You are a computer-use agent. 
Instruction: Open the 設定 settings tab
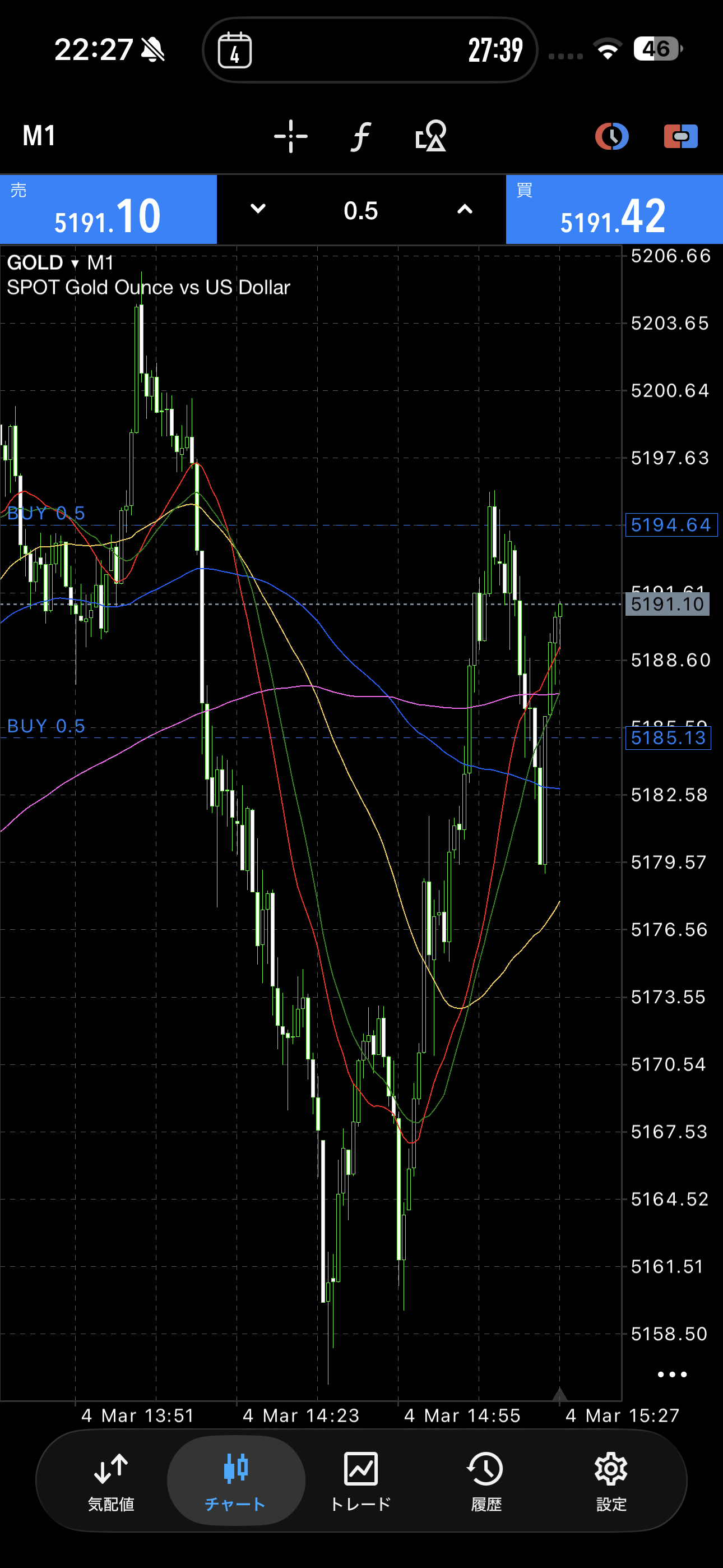coord(611,1481)
